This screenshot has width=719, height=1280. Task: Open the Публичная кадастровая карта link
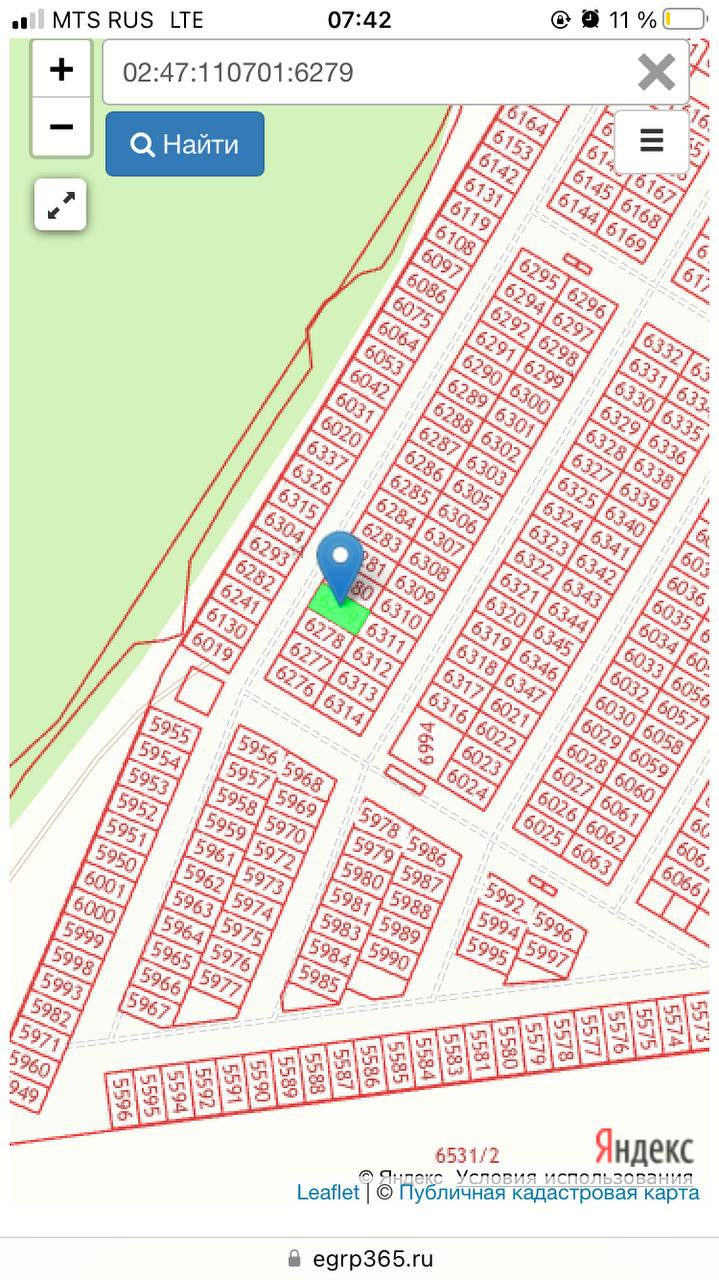coord(549,1192)
